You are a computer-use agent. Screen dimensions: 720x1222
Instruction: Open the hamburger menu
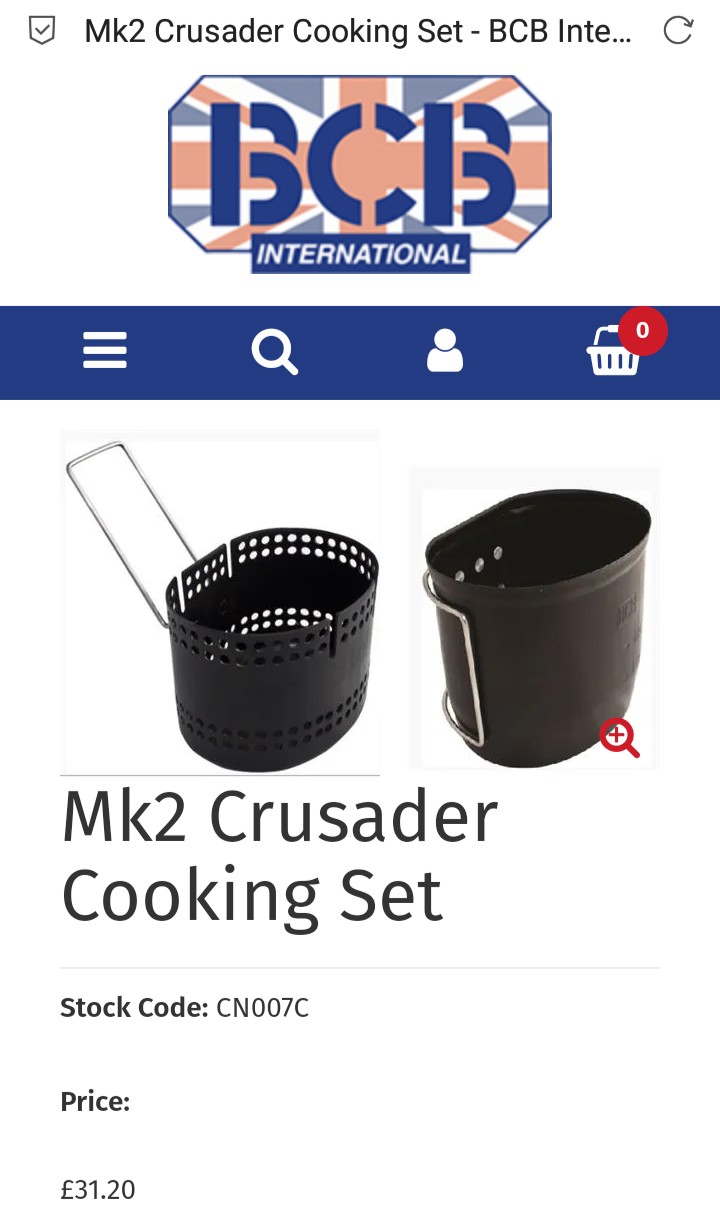click(105, 351)
